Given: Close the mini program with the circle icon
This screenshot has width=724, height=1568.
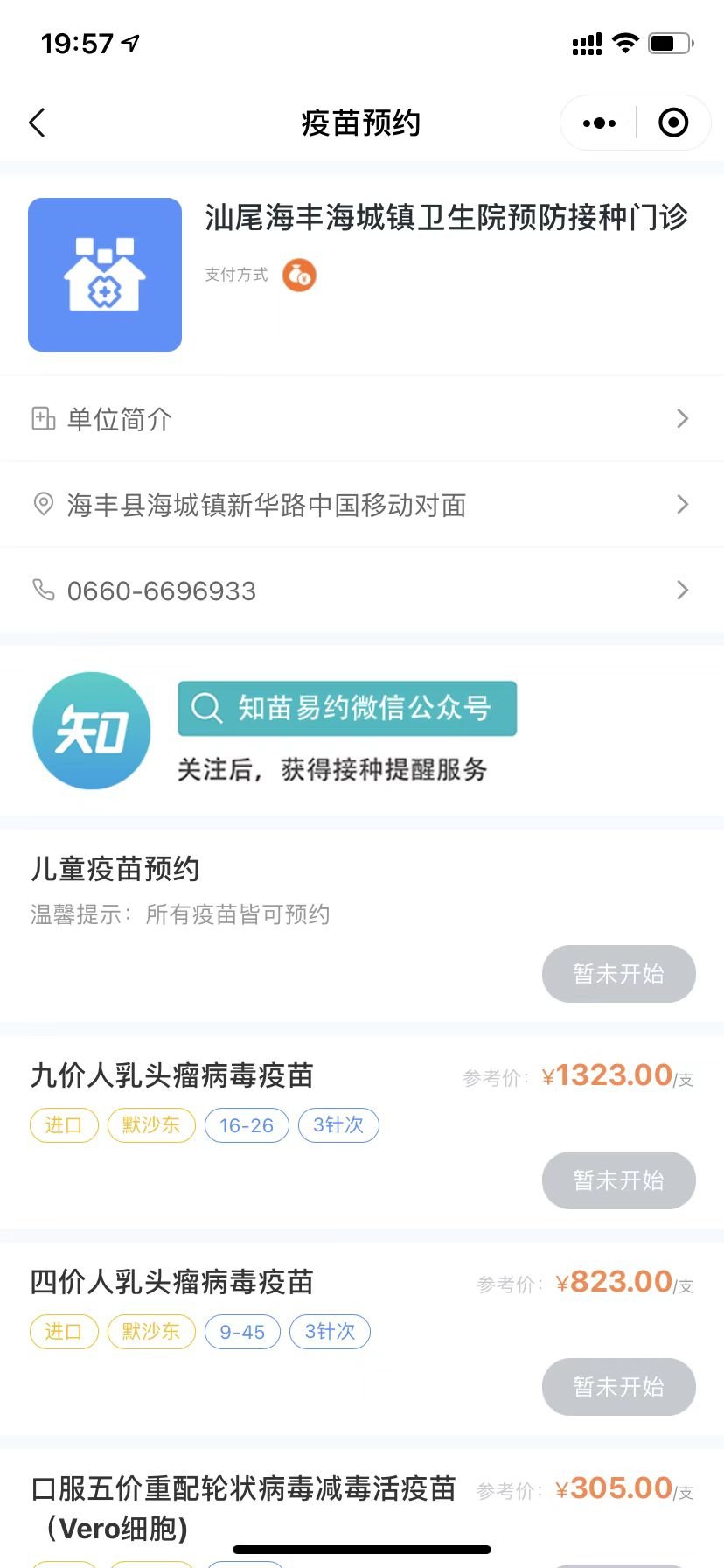Looking at the screenshot, I should 672,123.
